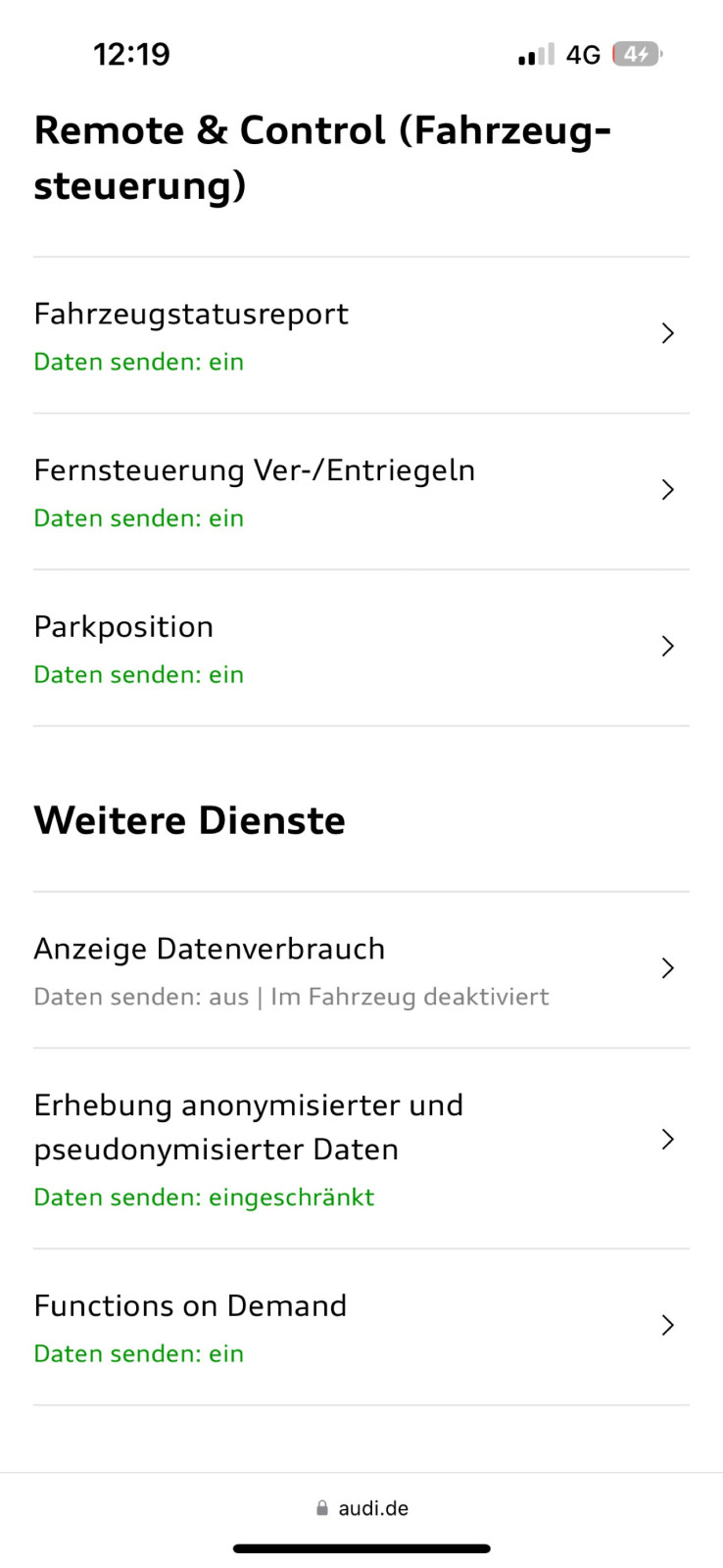The height and width of the screenshot is (1568, 723).
Task: Tap the padlock icon beside audi.de
Action: (x=320, y=1507)
